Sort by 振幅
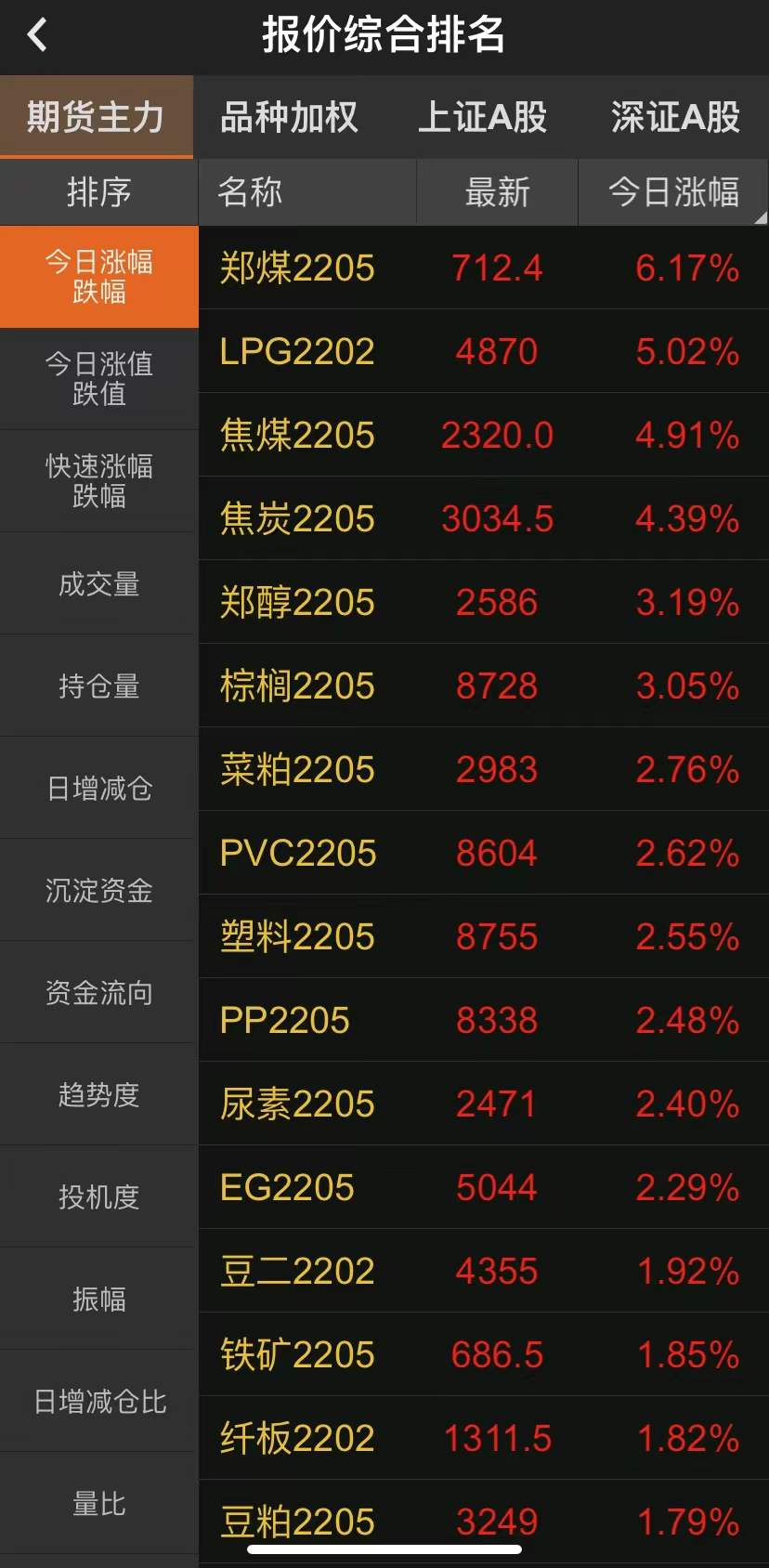The height and width of the screenshot is (1568, 769). point(98,1299)
